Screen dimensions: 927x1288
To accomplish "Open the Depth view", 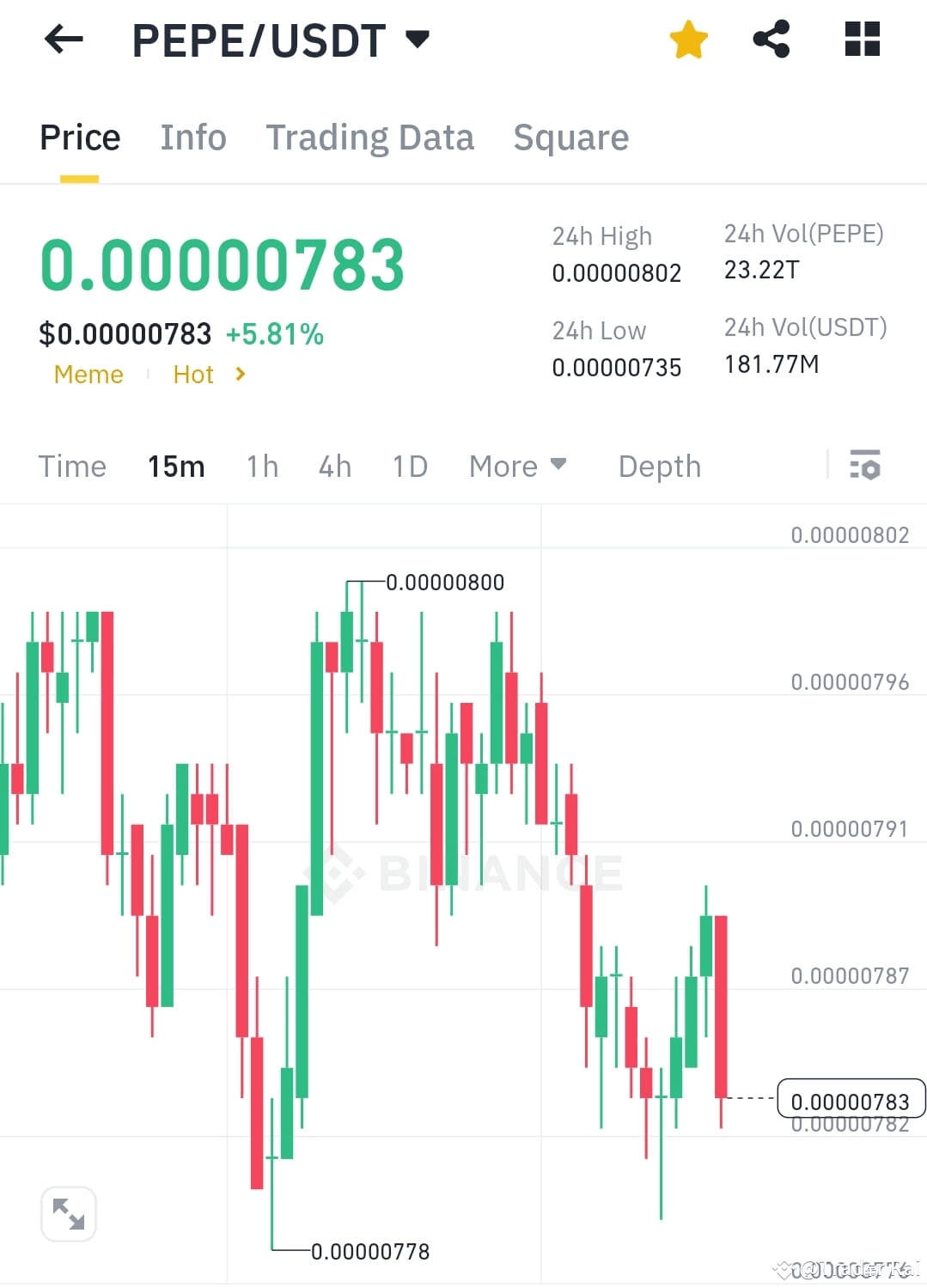I will point(659,466).
